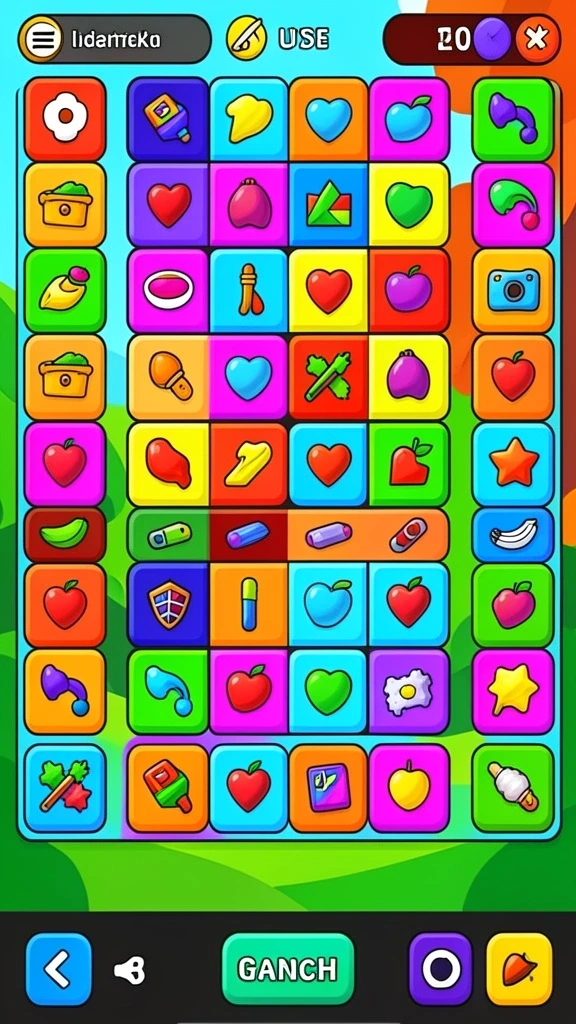The height and width of the screenshot is (1024, 576).
Task: Tap the yellow carrot booster button
Action: [x=519, y=969]
